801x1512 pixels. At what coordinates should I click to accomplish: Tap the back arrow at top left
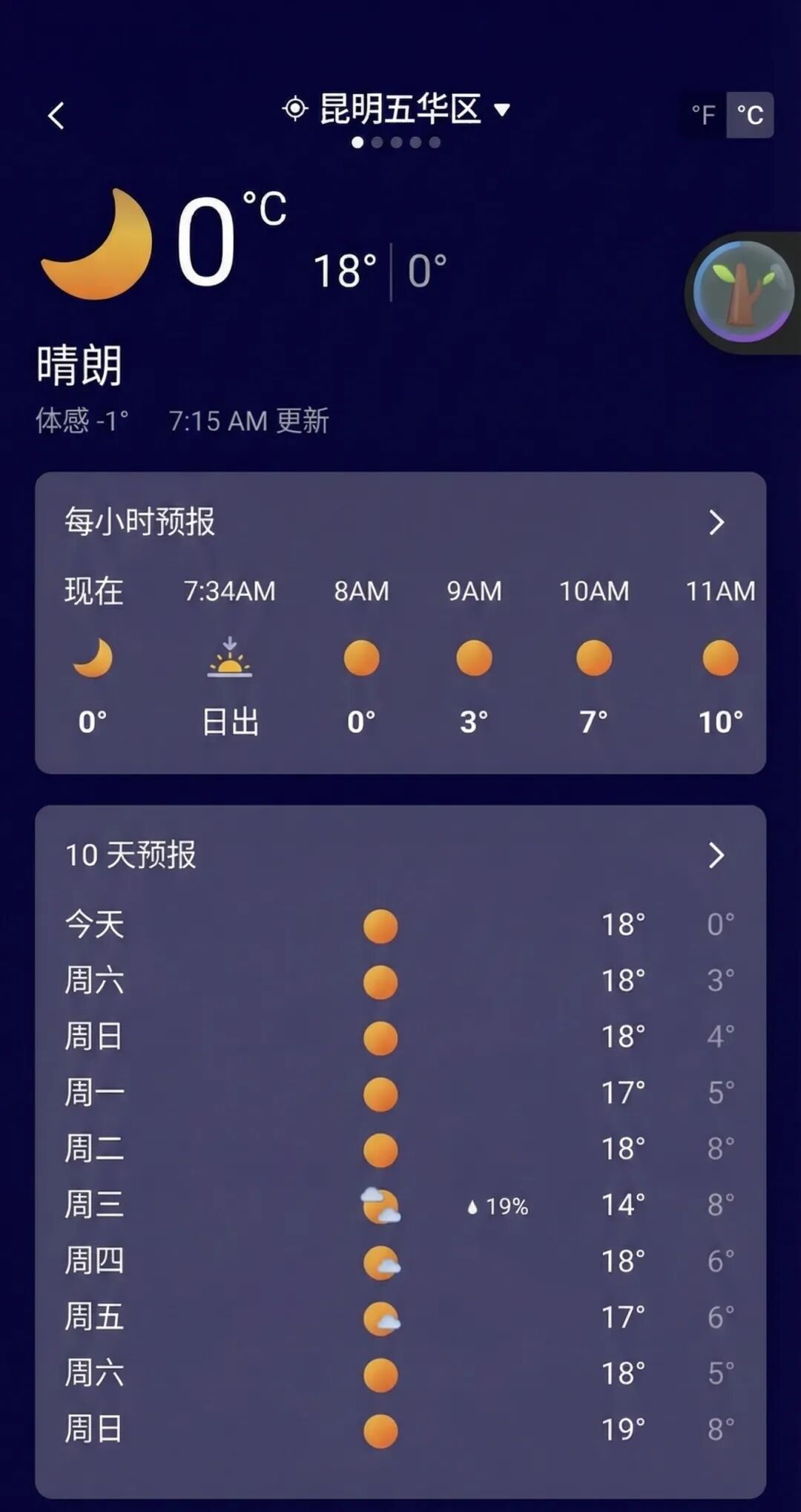point(56,116)
